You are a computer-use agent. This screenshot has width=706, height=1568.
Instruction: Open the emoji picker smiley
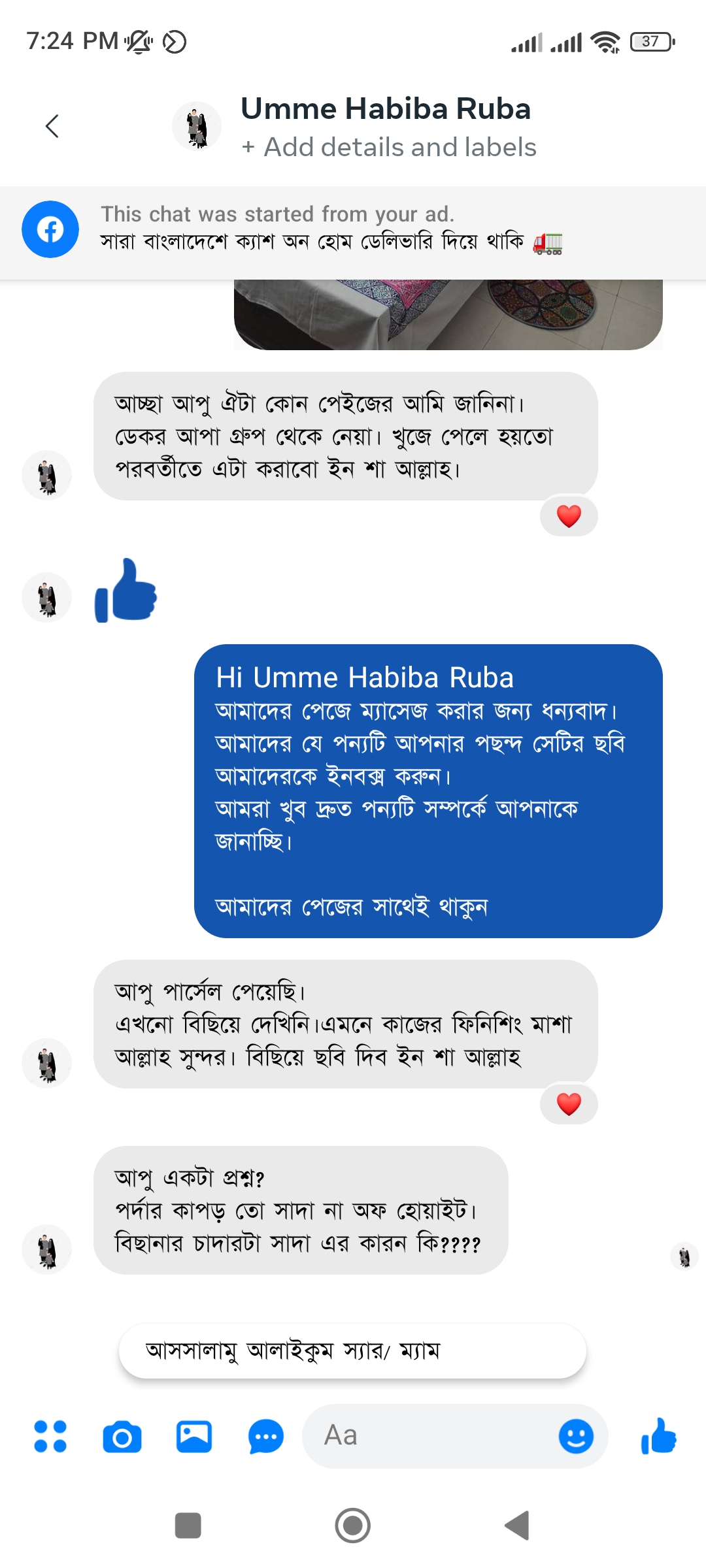576,1436
